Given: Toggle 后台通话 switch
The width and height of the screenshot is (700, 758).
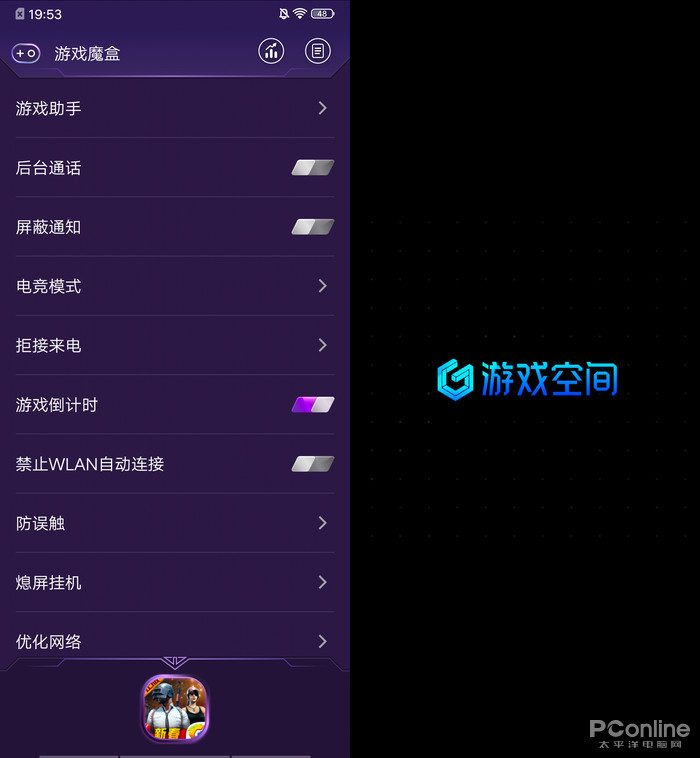Looking at the screenshot, I should pos(313,168).
